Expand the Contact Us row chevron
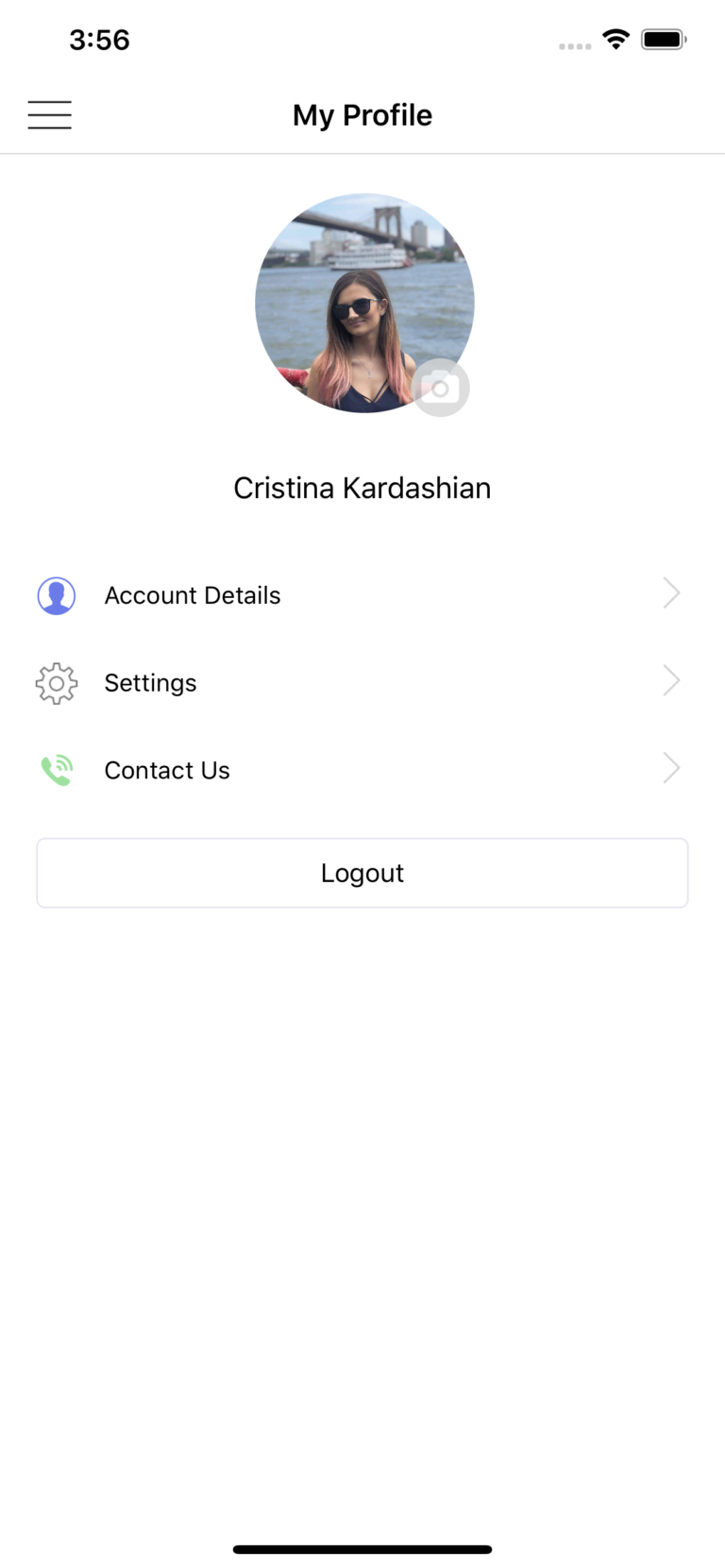Viewport: 725px width, 1568px height. 670,768
